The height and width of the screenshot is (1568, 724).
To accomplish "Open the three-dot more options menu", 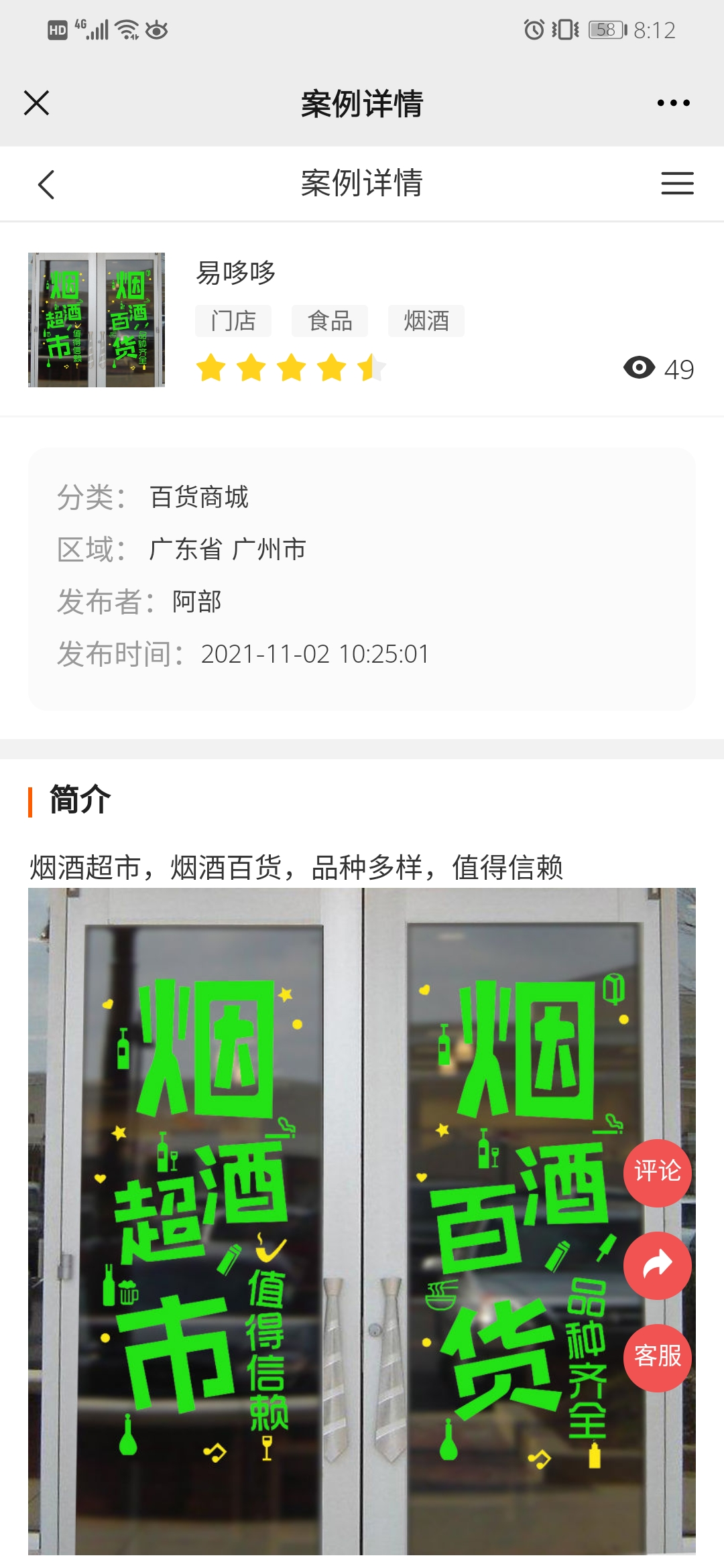I will tap(673, 103).
